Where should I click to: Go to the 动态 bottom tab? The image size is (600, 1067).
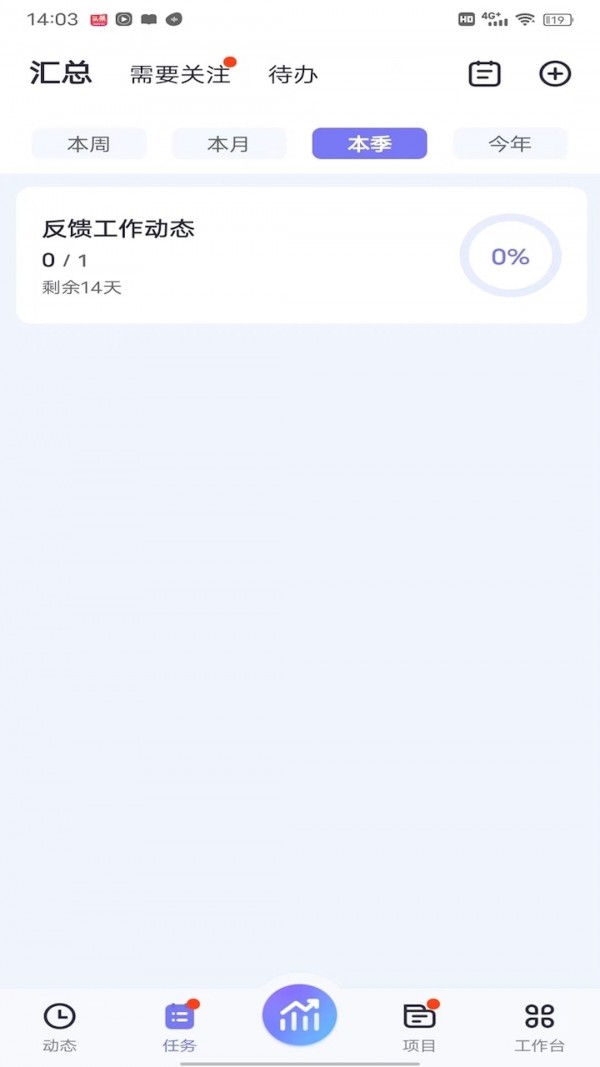(x=59, y=1027)
